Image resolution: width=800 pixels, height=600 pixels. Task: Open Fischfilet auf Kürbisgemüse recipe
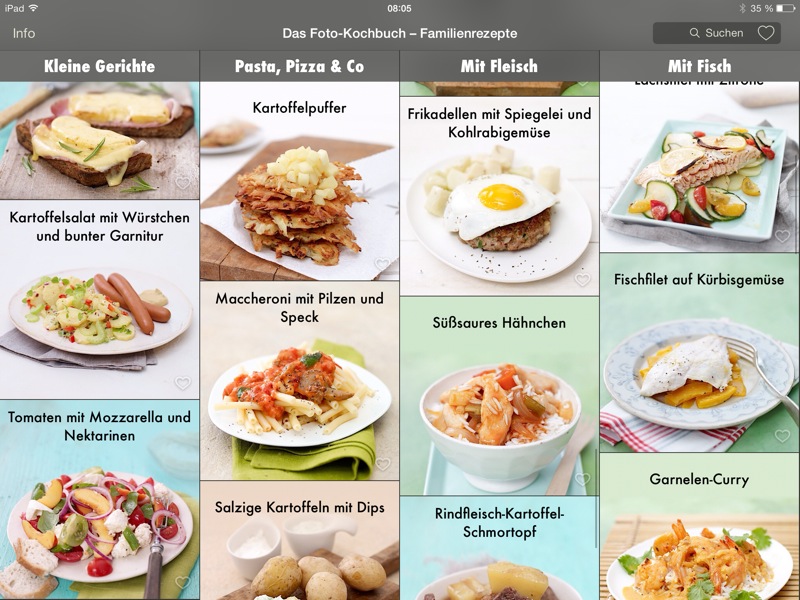coord(699,360)
